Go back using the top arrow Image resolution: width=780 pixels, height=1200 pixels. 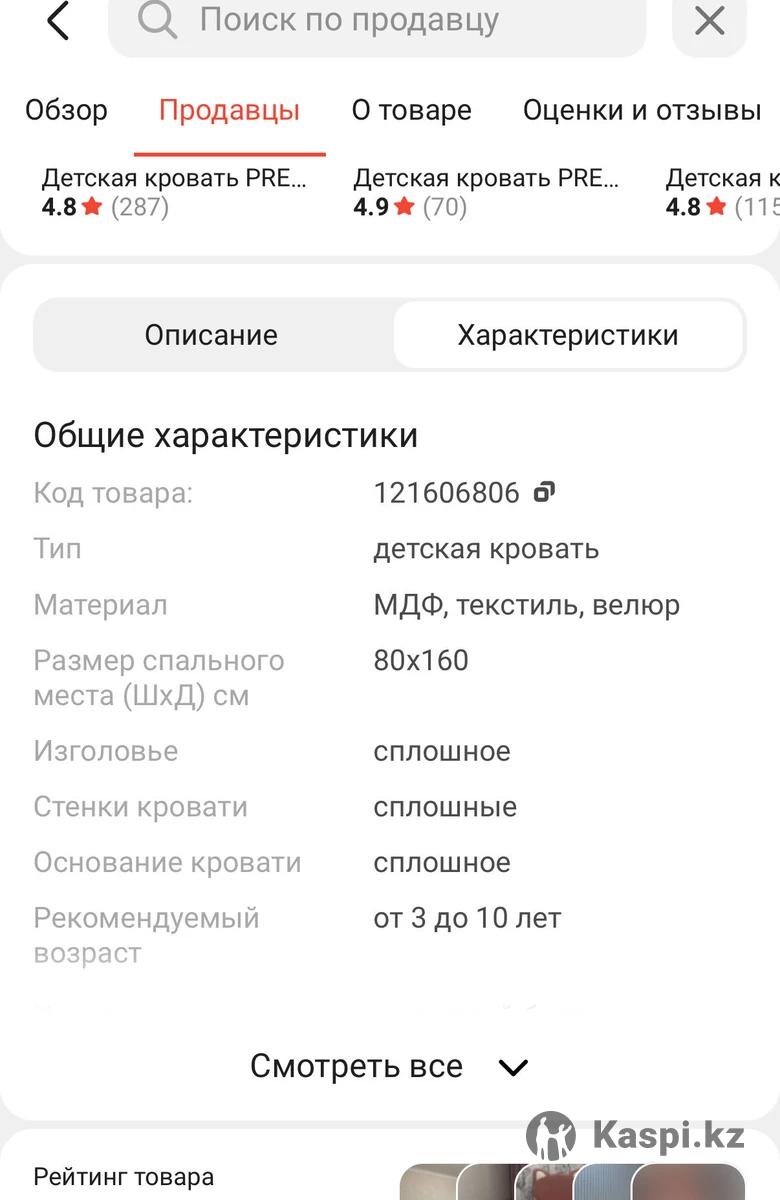(x=58, y=21)
